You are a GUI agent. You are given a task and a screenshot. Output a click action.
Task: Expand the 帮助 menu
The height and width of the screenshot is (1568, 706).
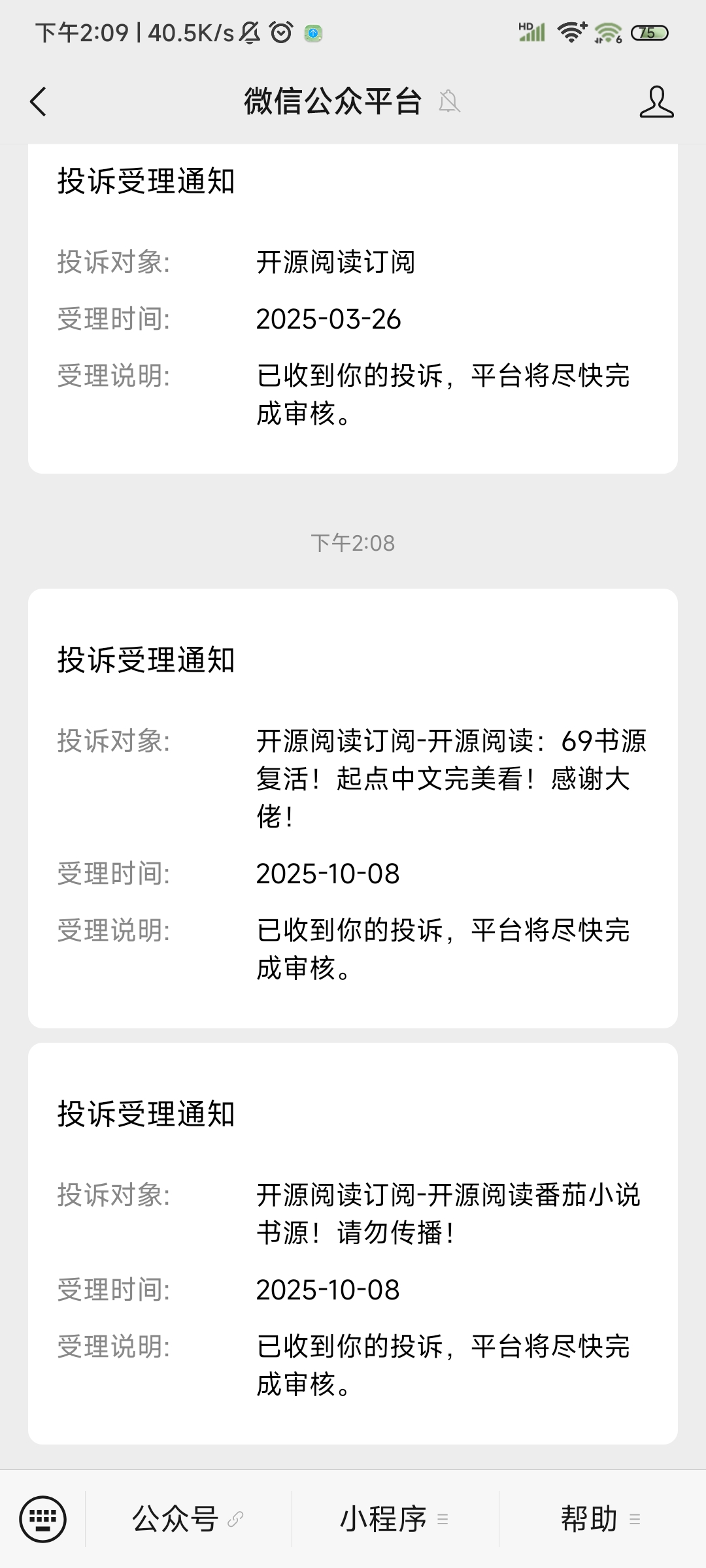click(x=601, y=1519)
